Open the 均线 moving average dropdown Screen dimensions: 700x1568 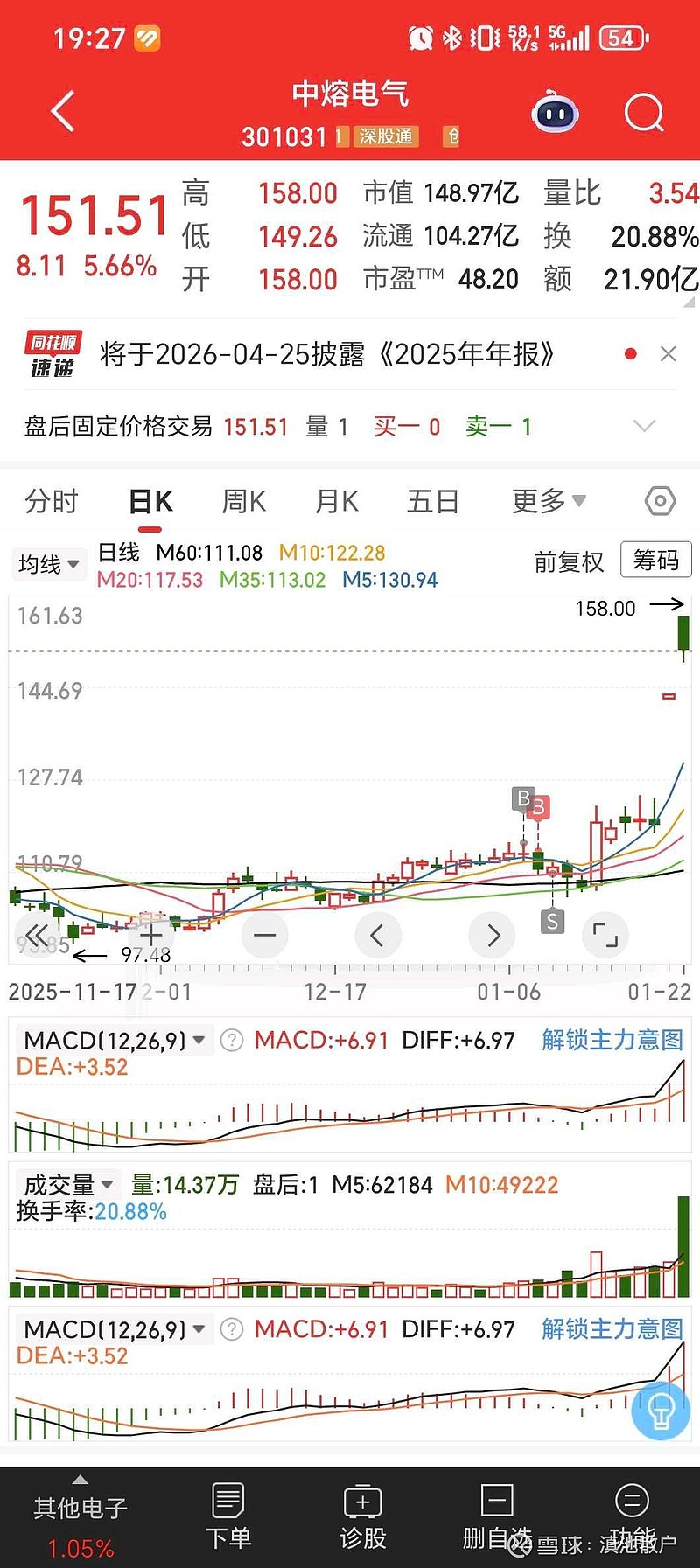[48, 565]
